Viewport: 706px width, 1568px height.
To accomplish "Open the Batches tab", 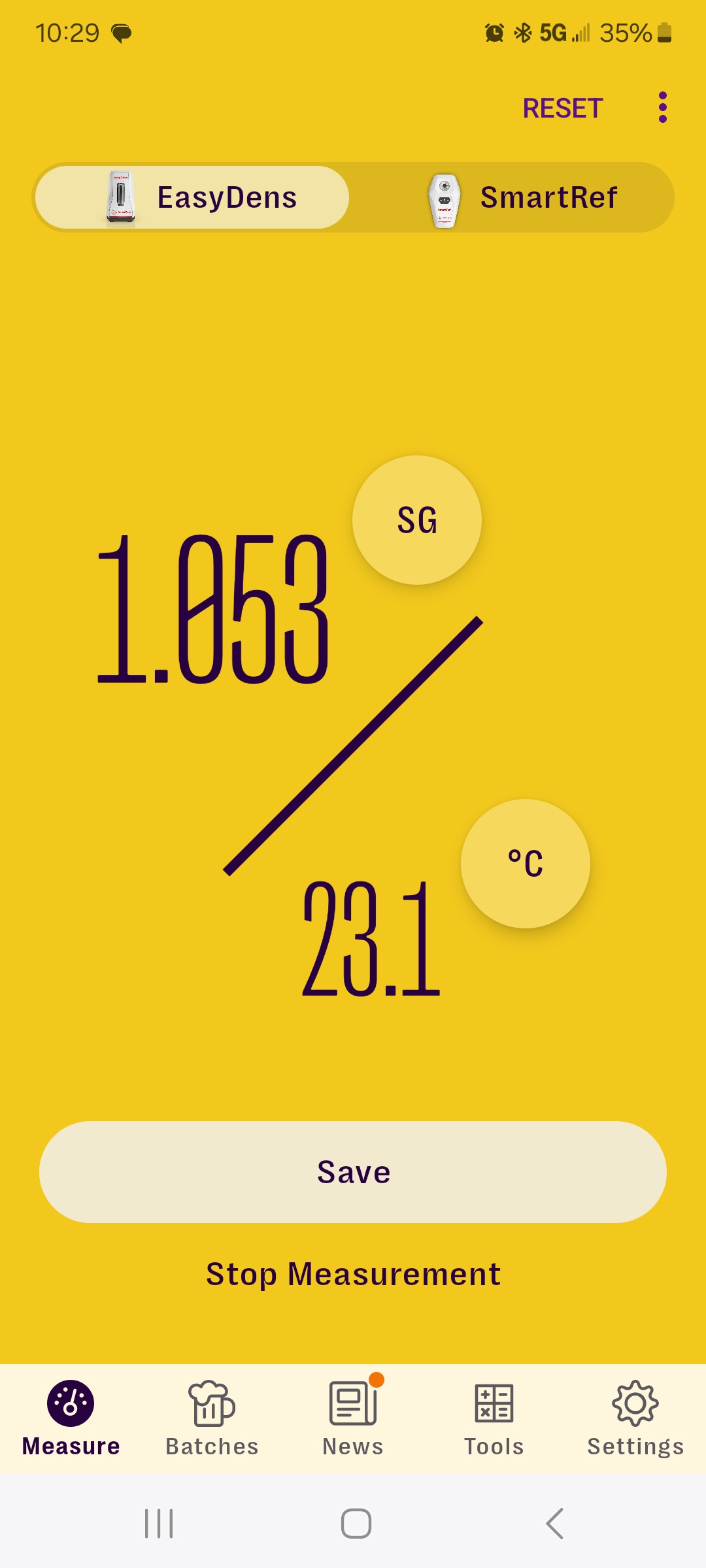I will click(212, 1419).
